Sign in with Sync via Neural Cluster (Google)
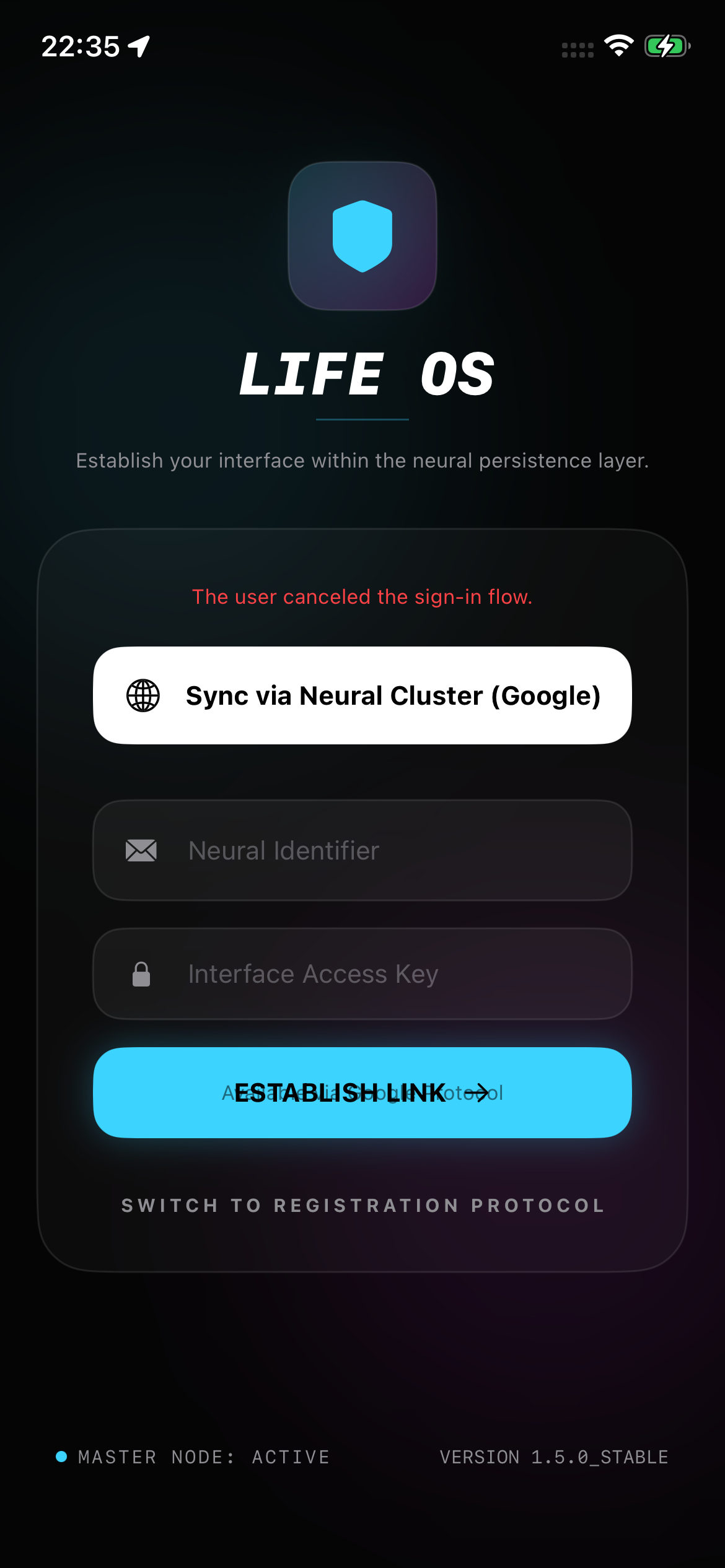This screenshot has height=1568, width=725. 362,695
